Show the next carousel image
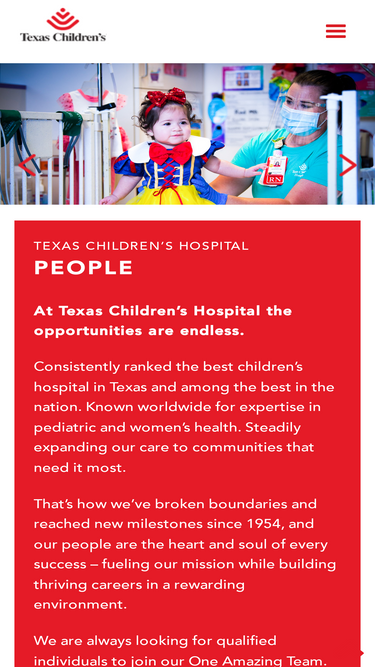 tap(347, 165)
